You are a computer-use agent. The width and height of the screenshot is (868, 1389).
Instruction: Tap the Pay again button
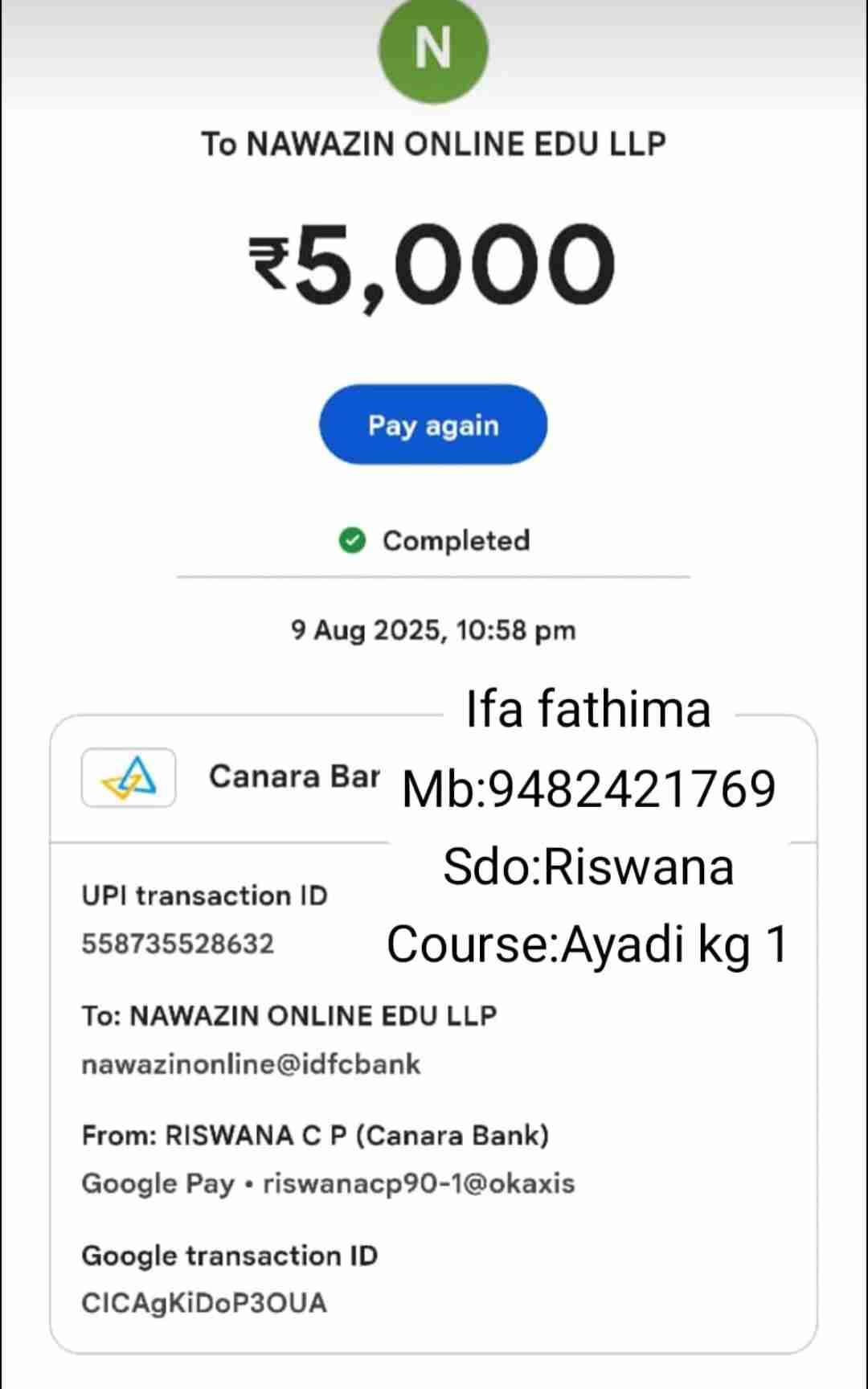pos(433,424)
